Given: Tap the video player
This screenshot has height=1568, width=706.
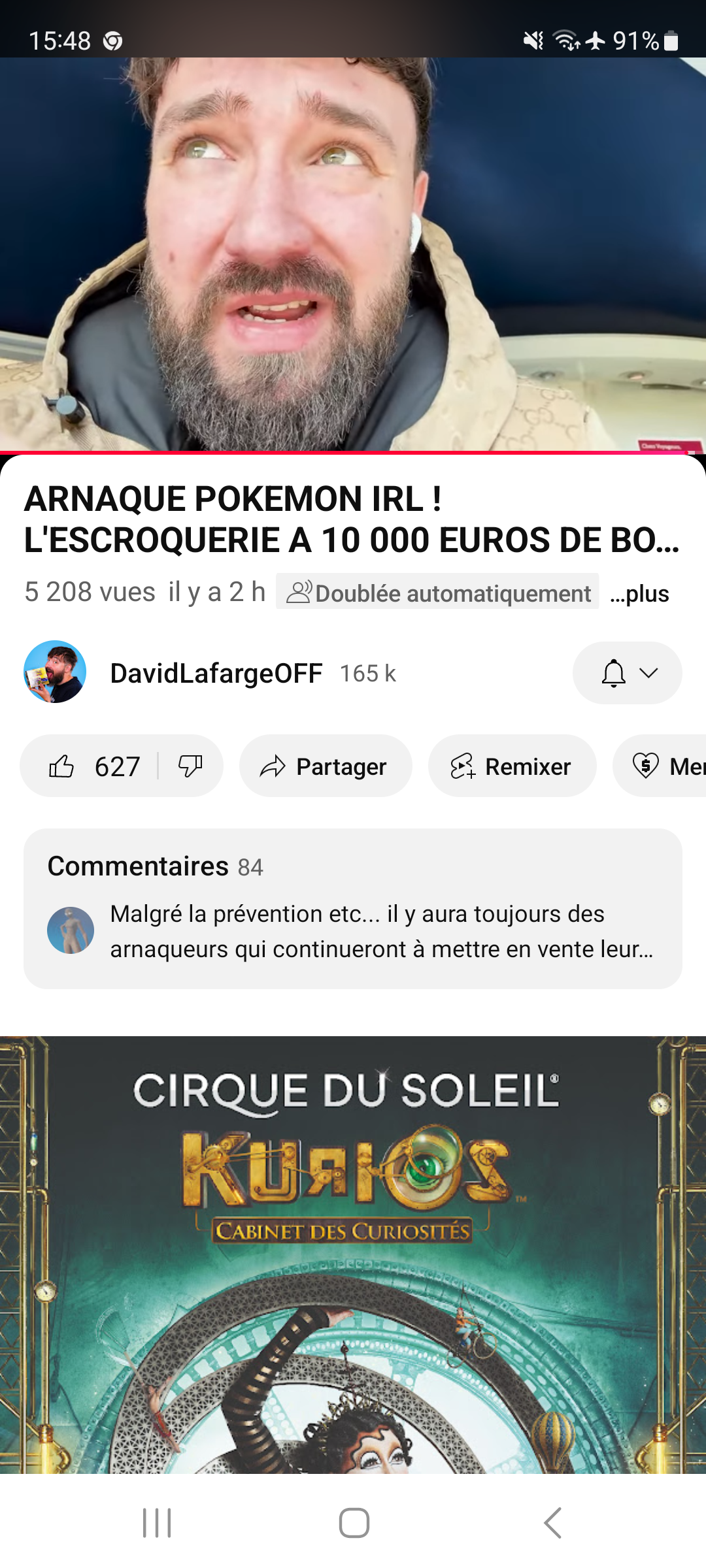Looking at the screenshot, I should (x=353, y=255).
